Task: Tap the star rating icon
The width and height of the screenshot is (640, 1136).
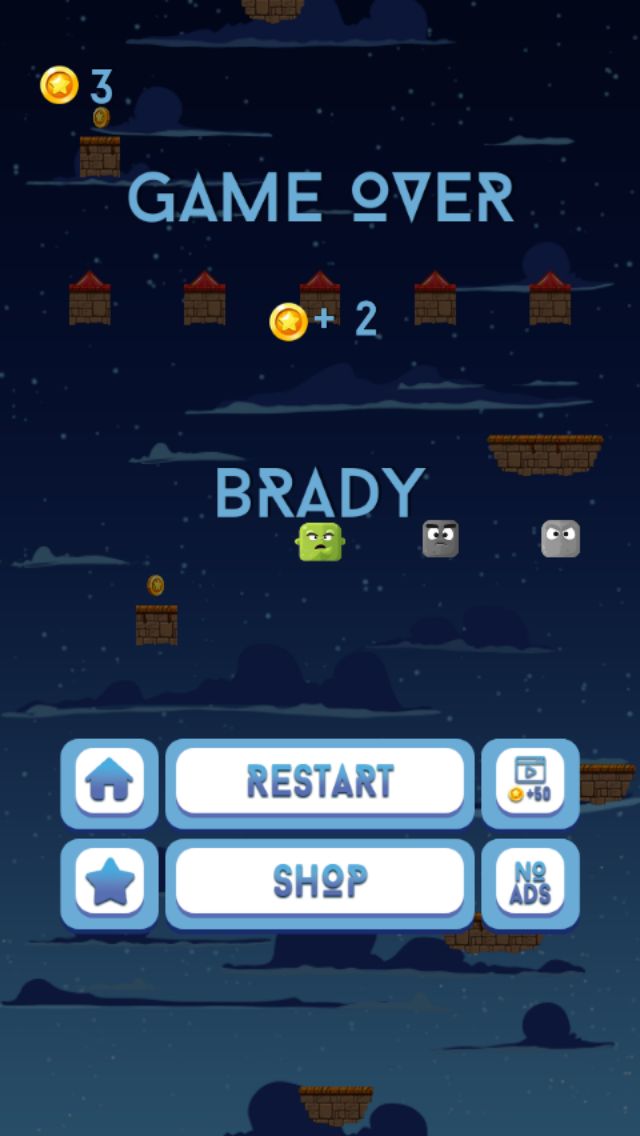Action: 109,881
